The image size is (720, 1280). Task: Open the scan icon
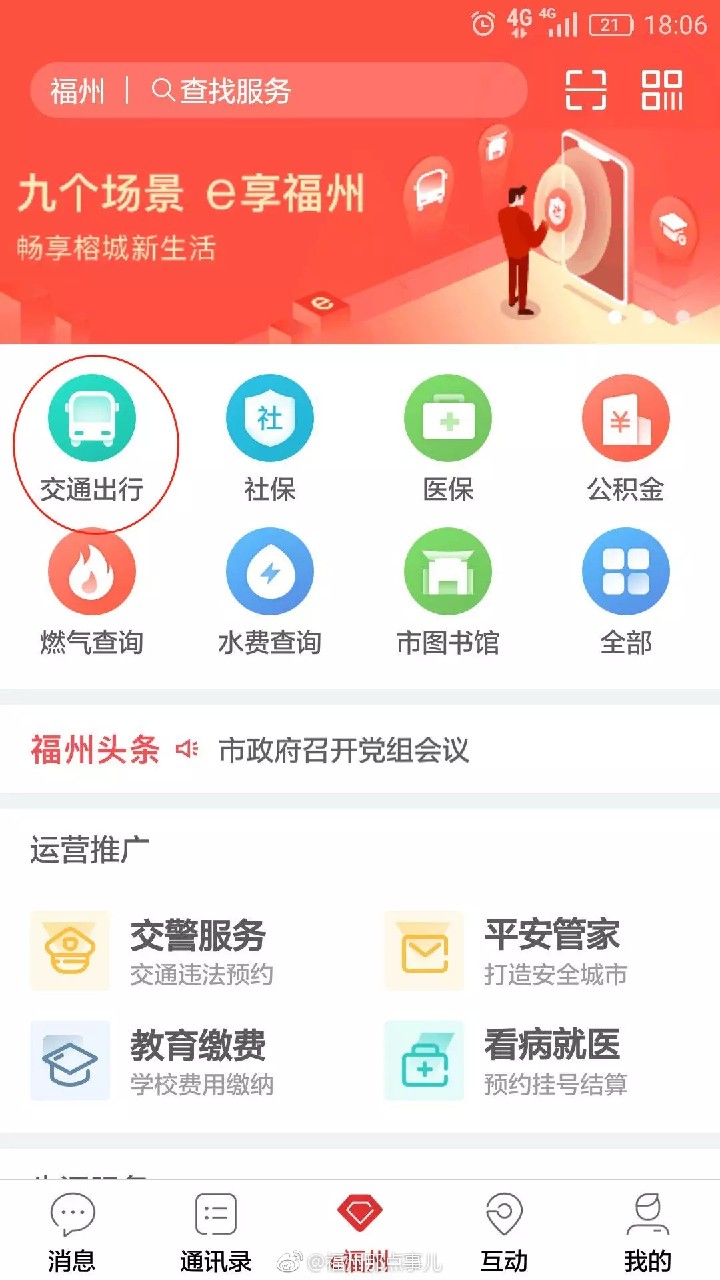[586, 91]
